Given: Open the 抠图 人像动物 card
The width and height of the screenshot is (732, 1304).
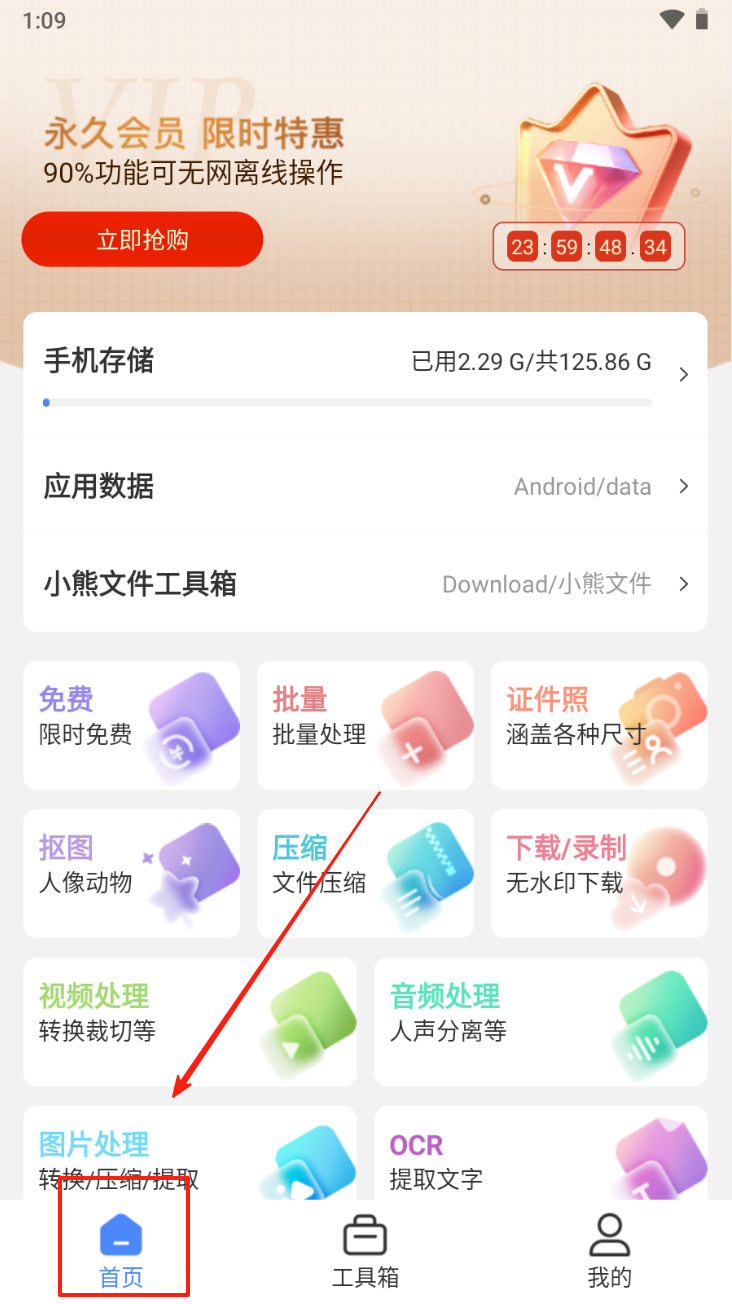Looking at the screenshot, I should click(x=131, y=873).
